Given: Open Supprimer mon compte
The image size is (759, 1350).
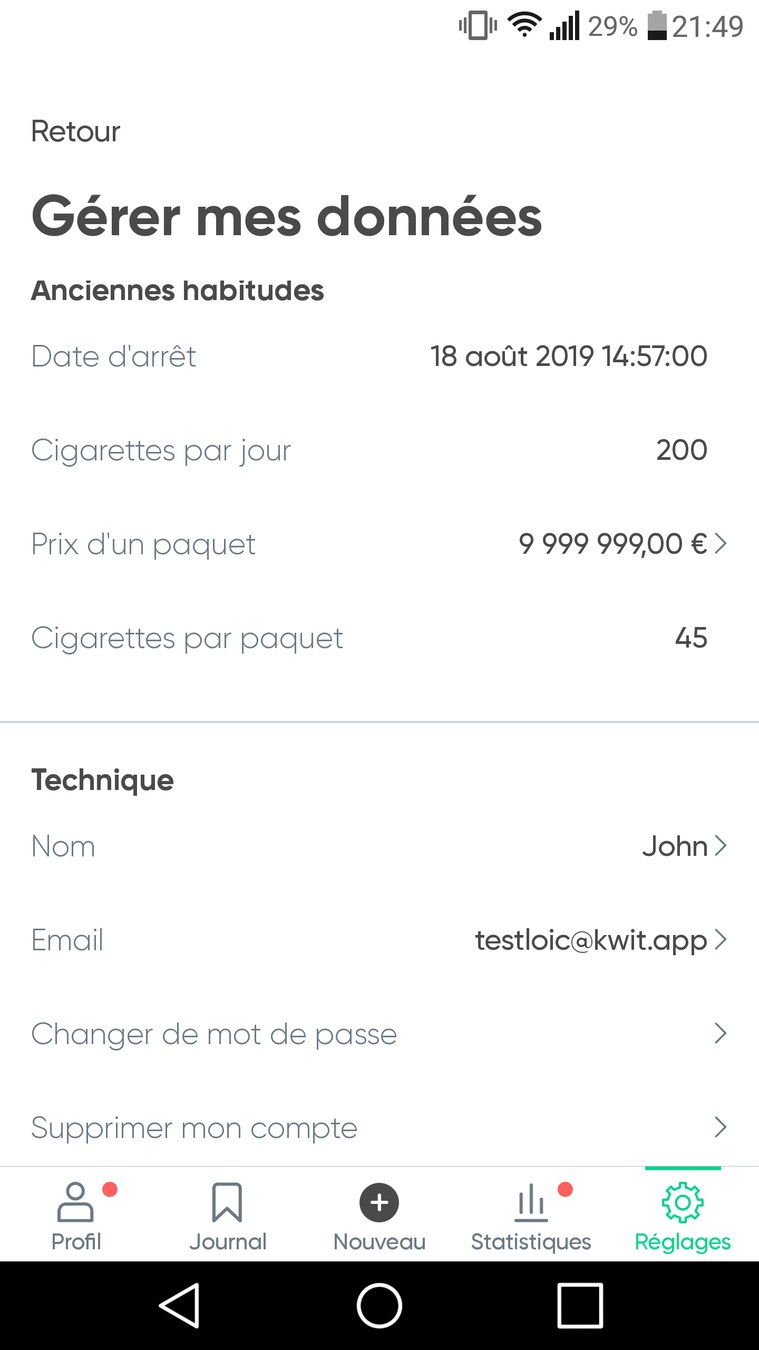Looking at the screenshot, I should tap(380, 1128).
